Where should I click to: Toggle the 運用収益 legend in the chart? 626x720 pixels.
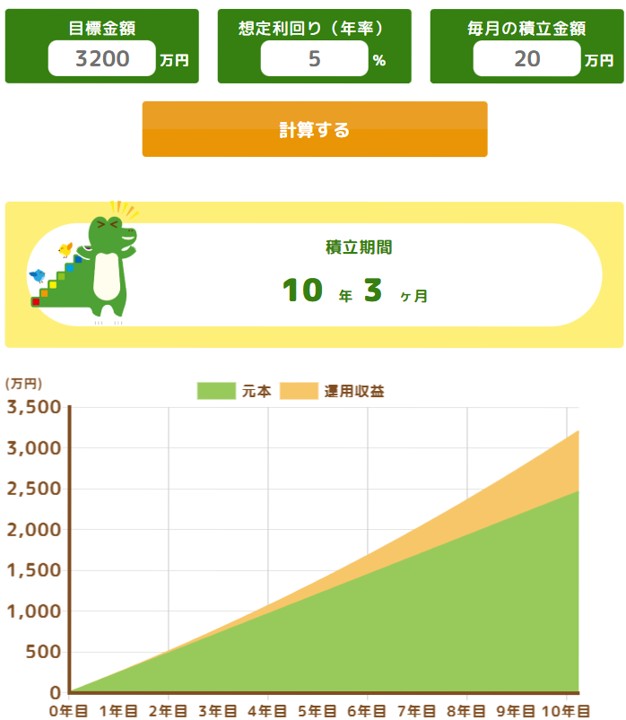331,391
